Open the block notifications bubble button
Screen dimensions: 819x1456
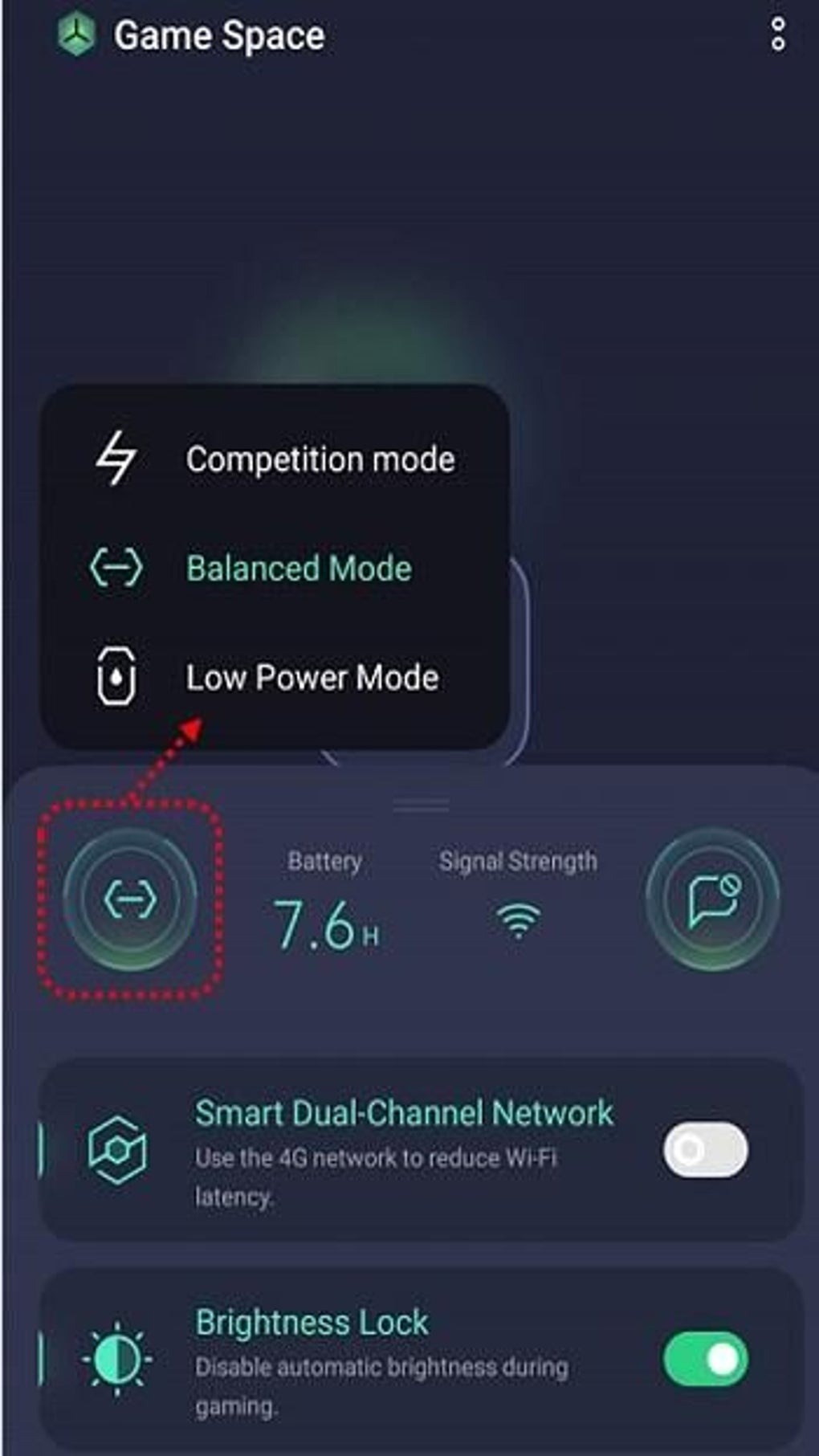click(713, 899)
